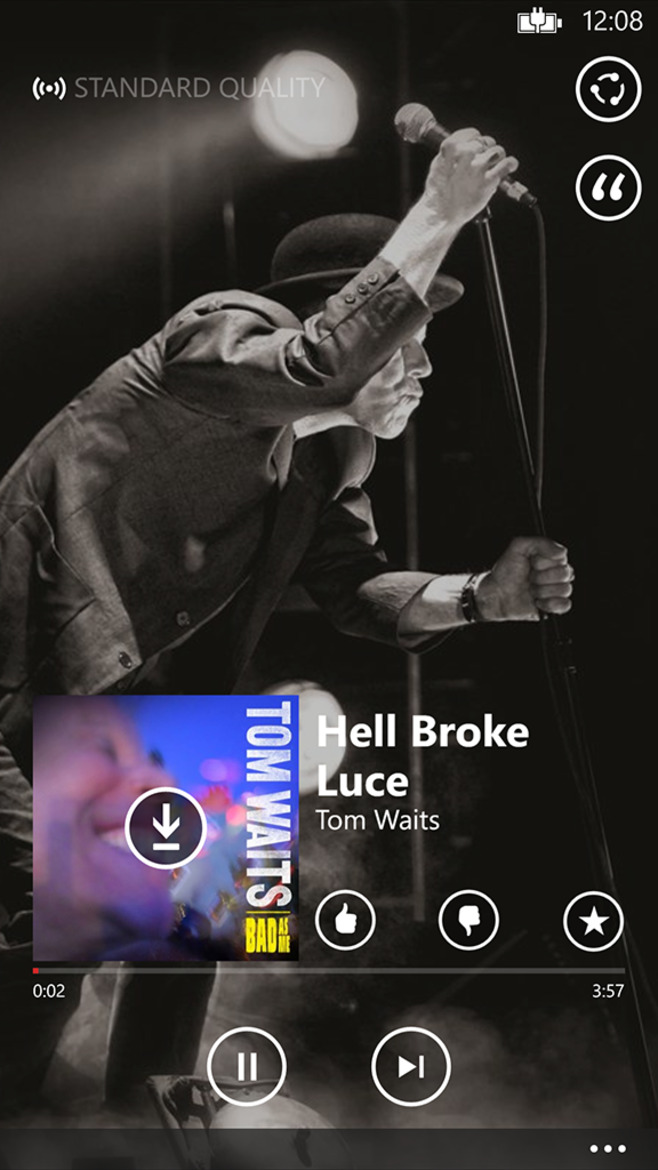Tap the song progress bar
The image size is (658, 1170).
click(328, 970)
